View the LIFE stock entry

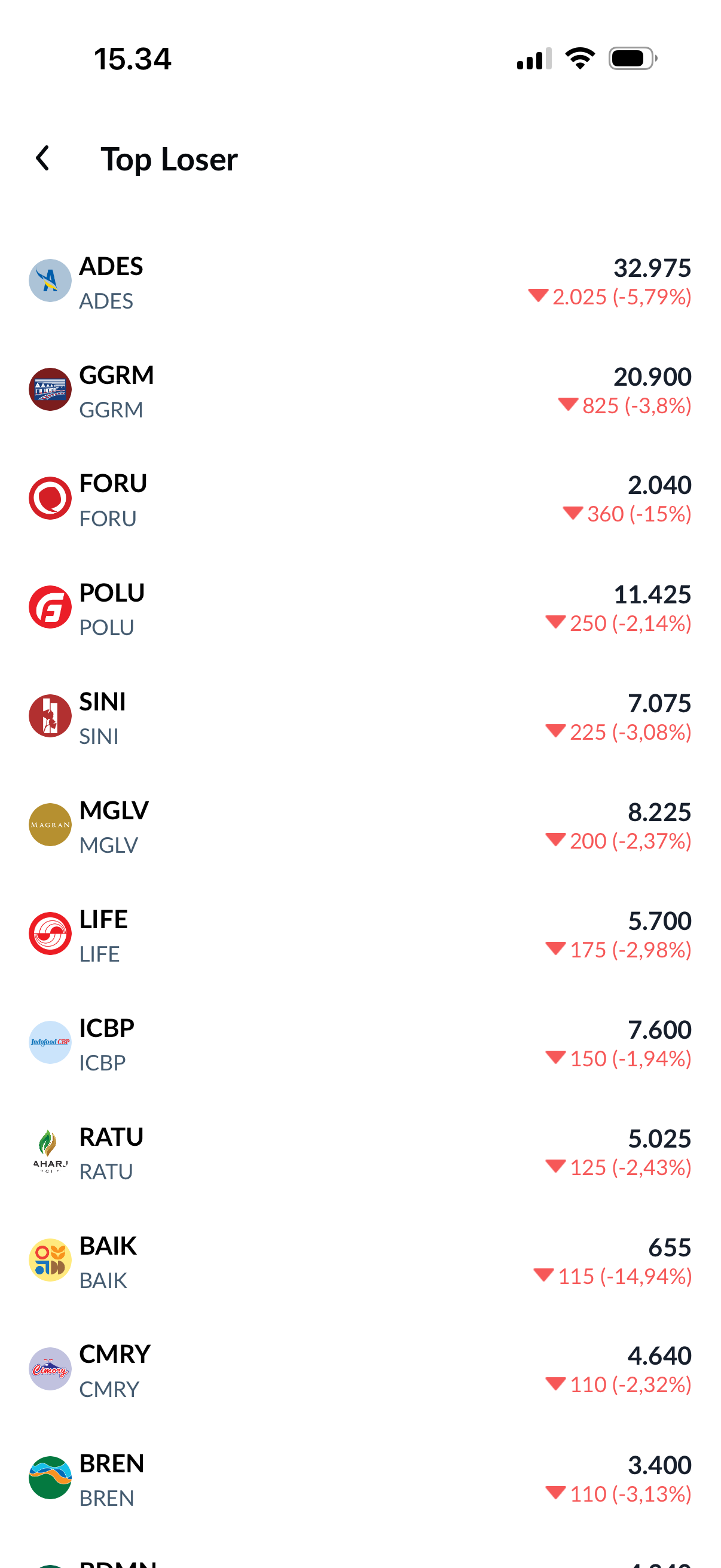point(360,935)
